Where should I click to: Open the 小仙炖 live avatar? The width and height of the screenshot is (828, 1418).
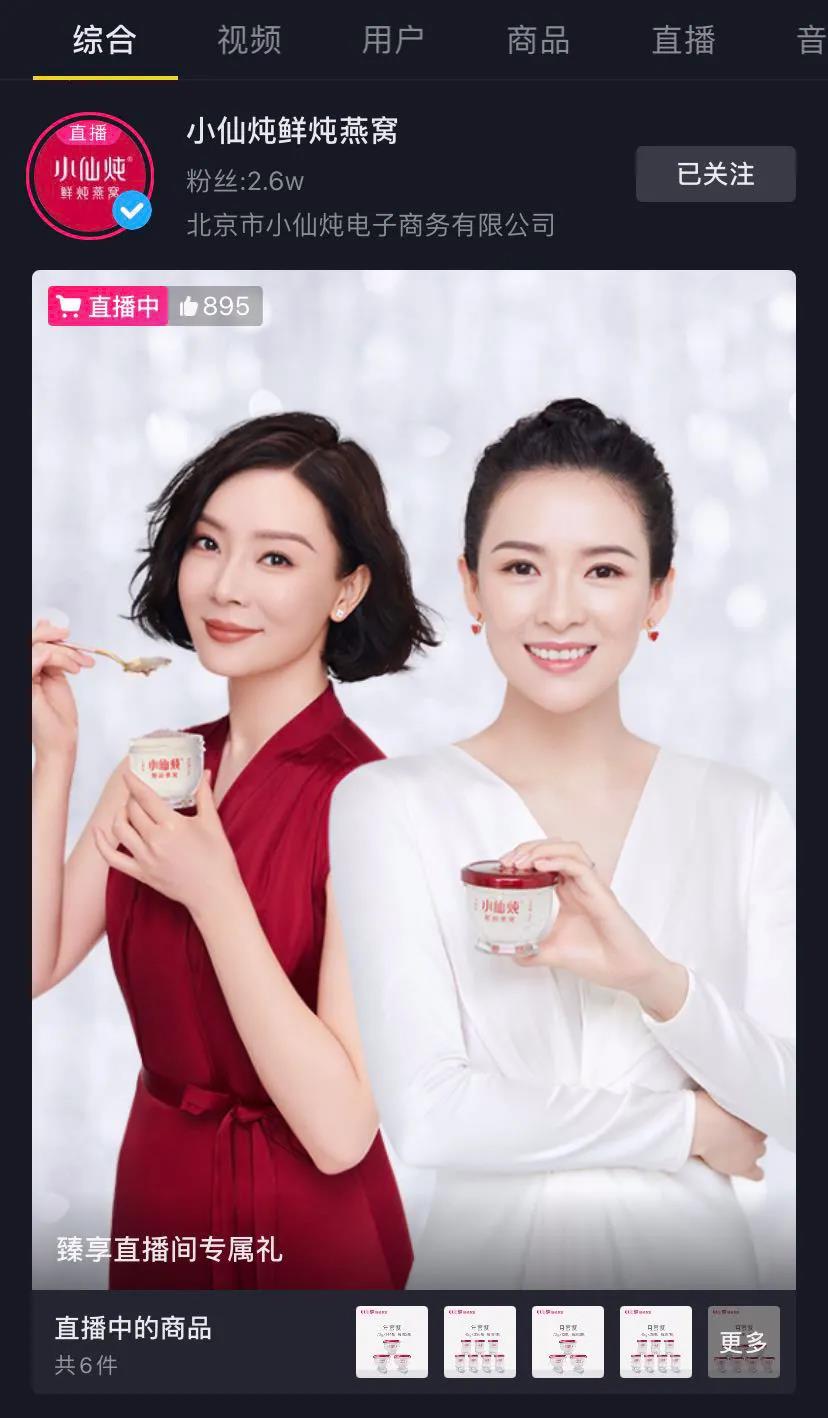click(90, 176)
